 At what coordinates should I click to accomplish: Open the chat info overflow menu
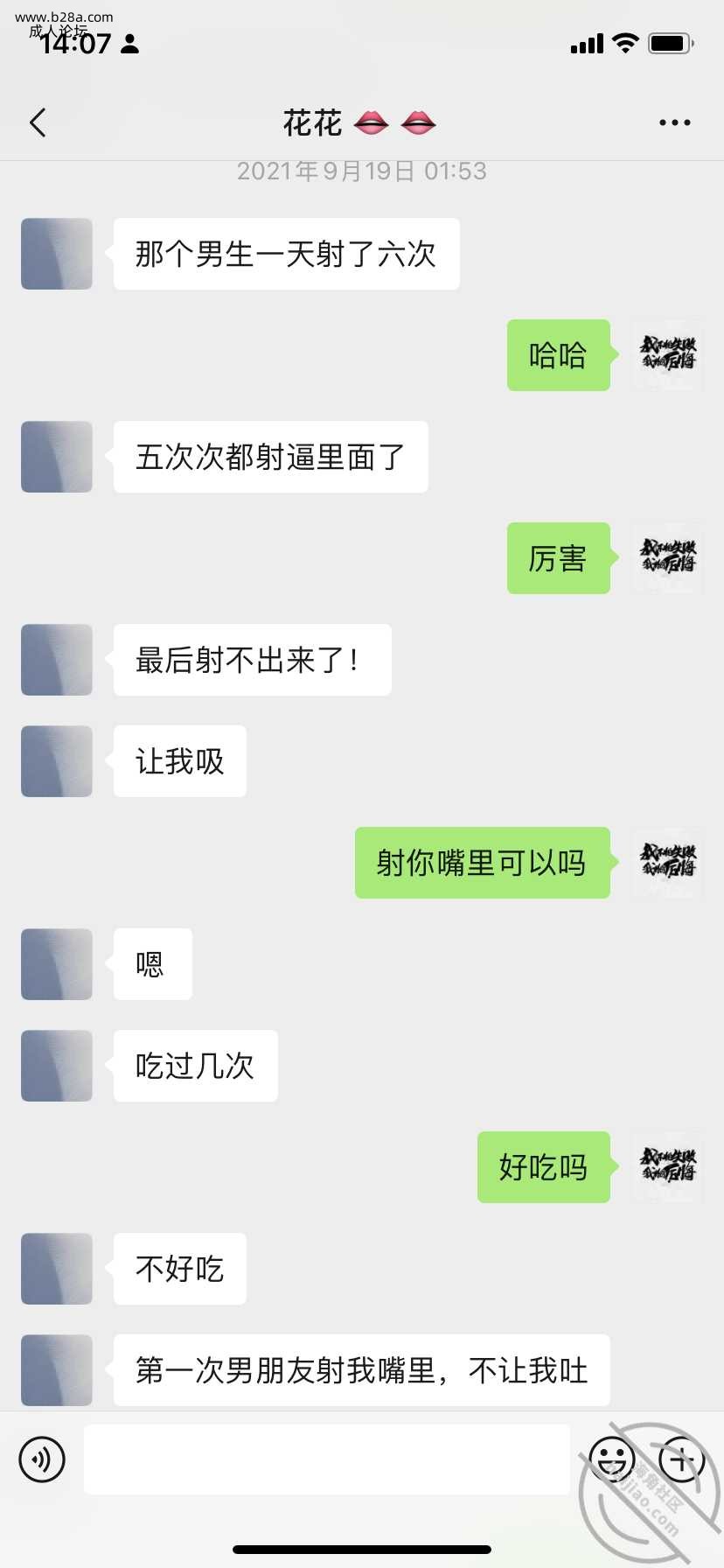(674, 122)
